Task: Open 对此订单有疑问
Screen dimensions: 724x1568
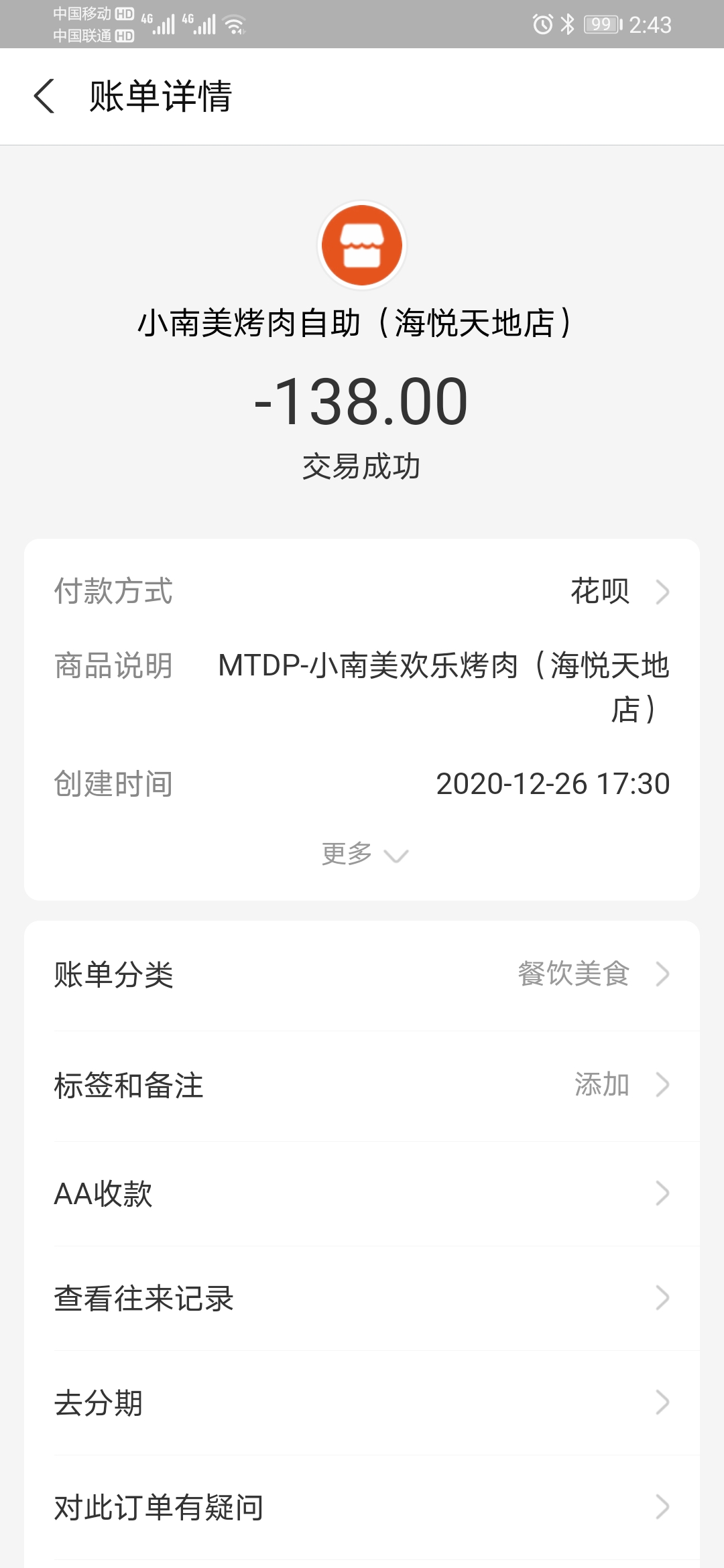Action: tap(362, 1507)
